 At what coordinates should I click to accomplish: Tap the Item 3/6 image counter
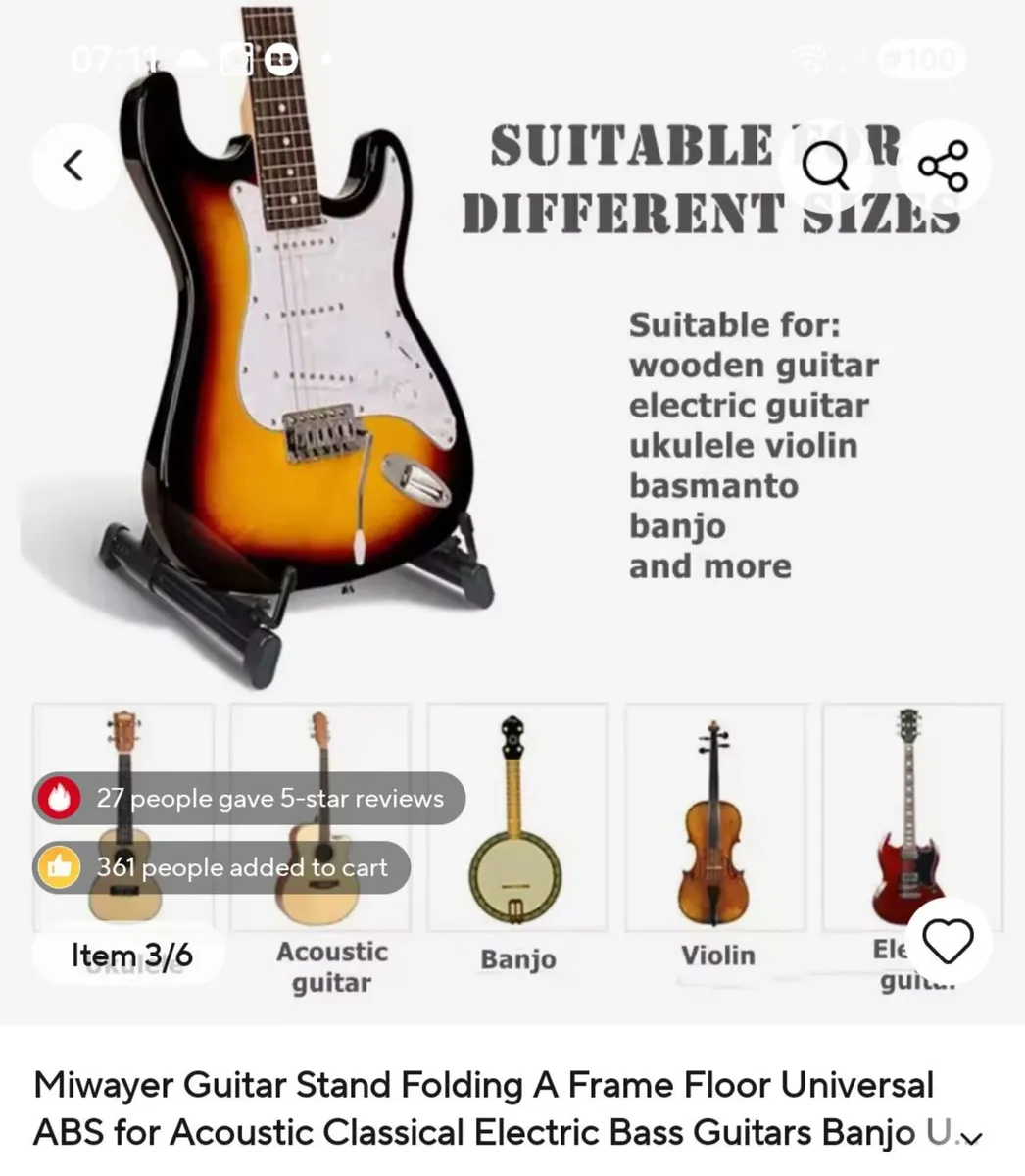click(130, 954)
